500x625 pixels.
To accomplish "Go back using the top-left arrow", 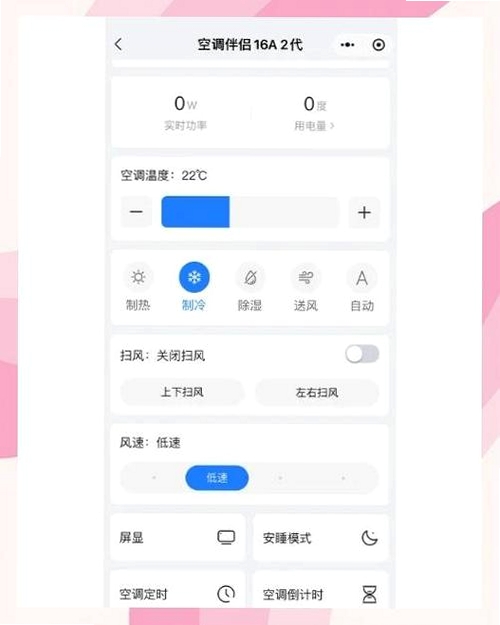I will 118,44.
